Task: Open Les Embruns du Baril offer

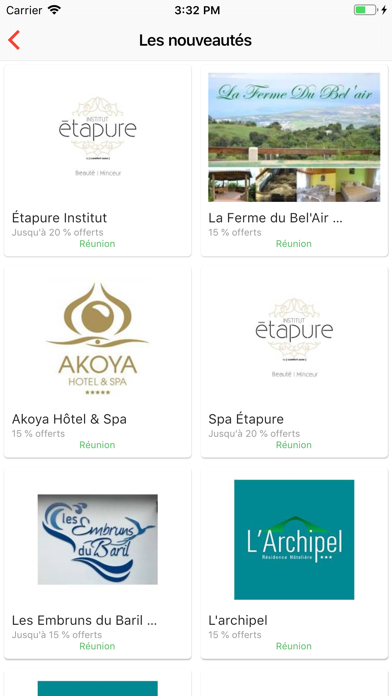Action: [x=98, y=563]
